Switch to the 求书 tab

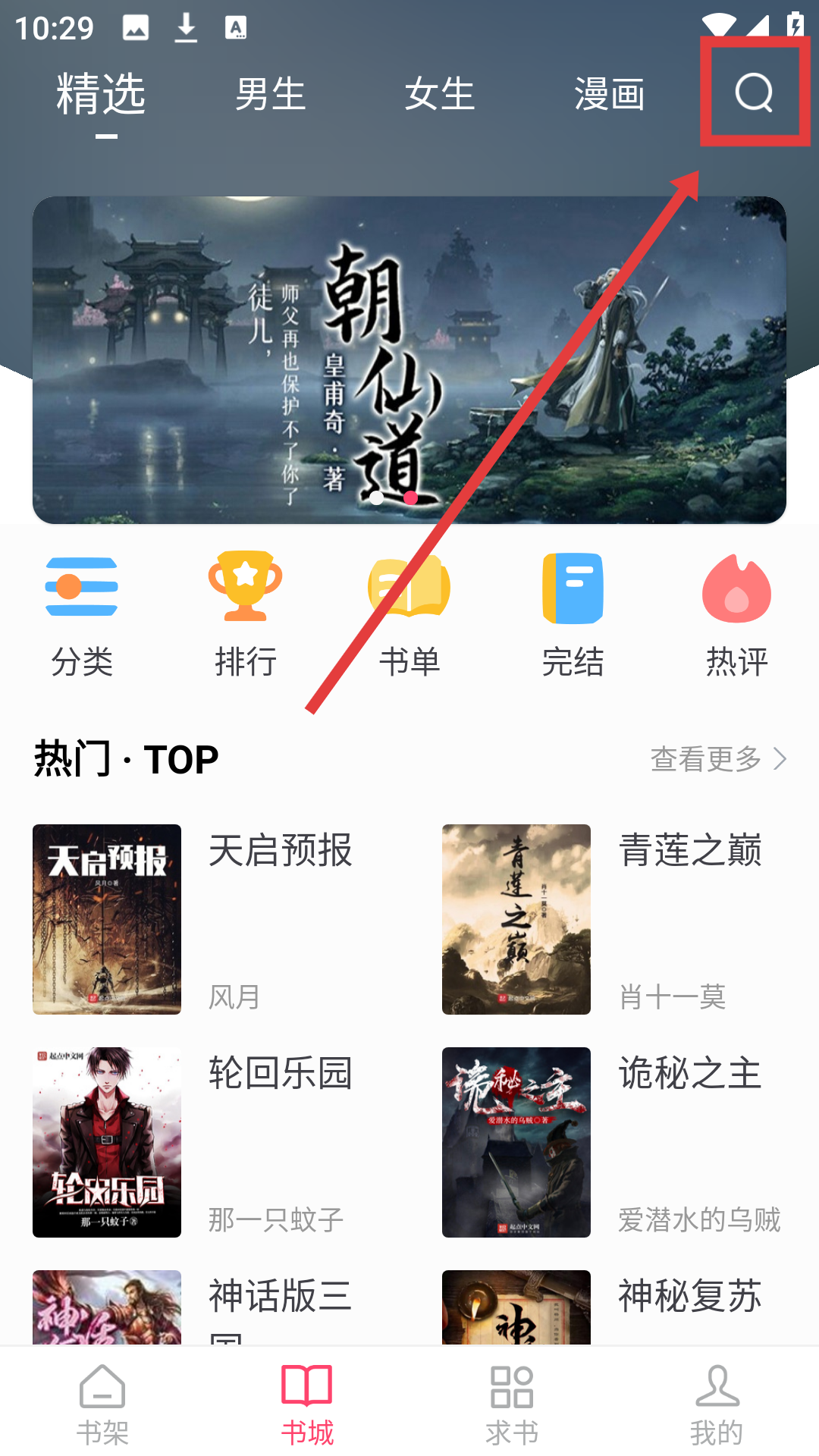[x=512, y=1404]
